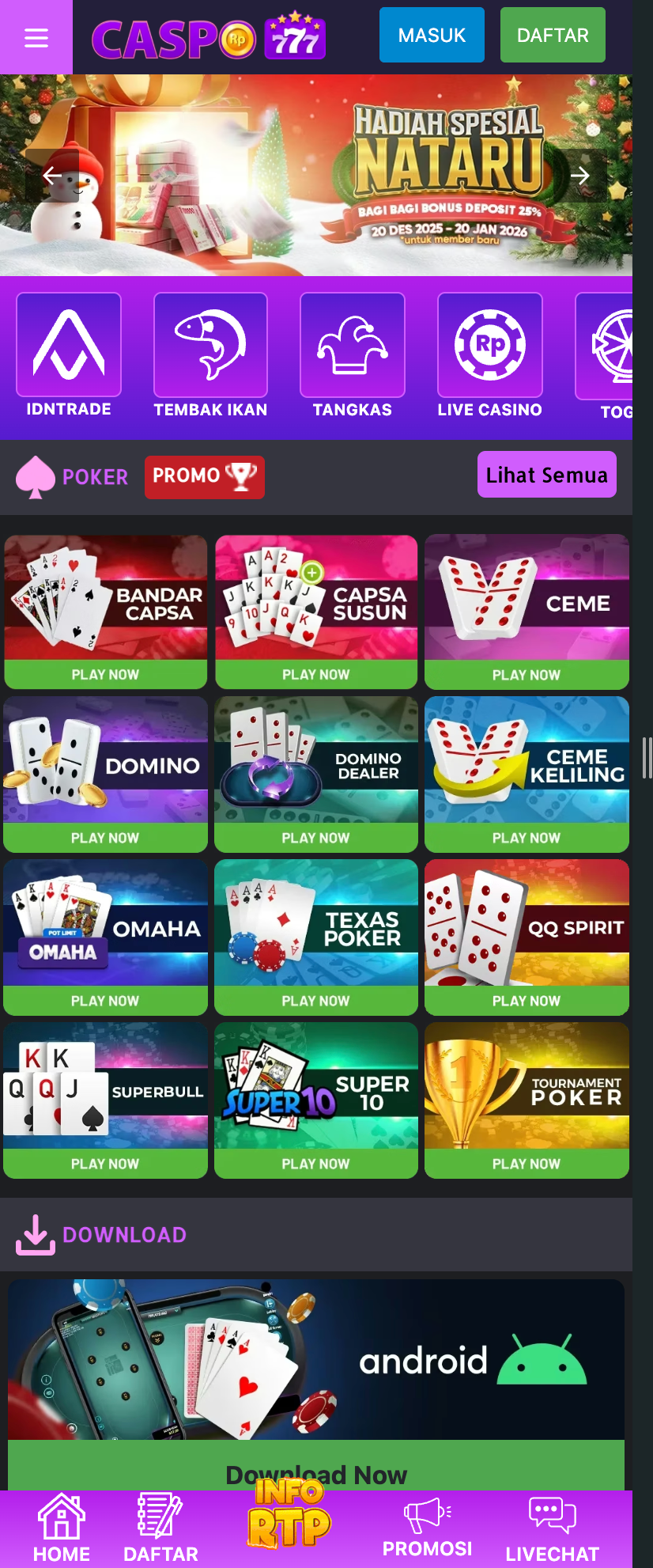Launch the Capsa Susun game
The image size is (653, 1568).
(316, 611)
